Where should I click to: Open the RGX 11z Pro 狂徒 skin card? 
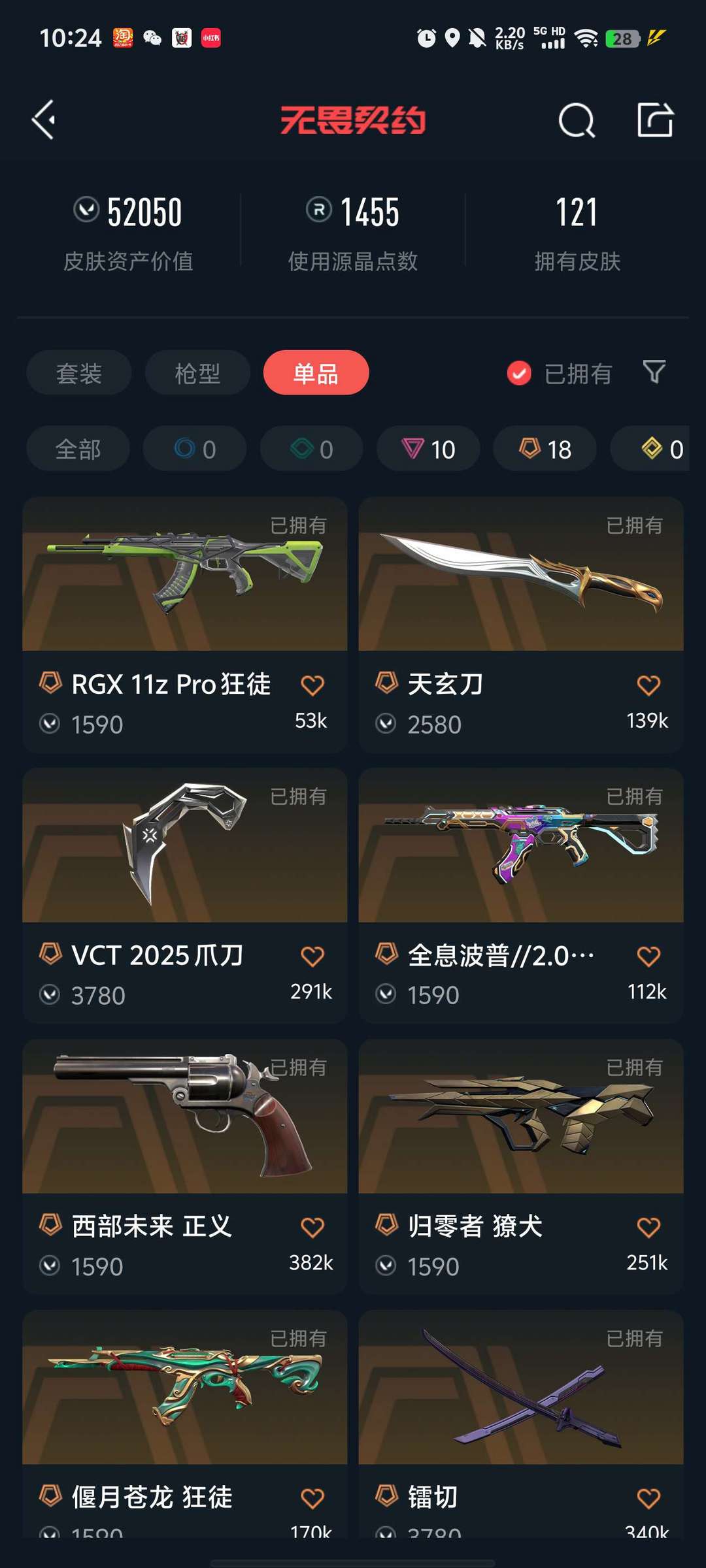[x=184, y=625]
